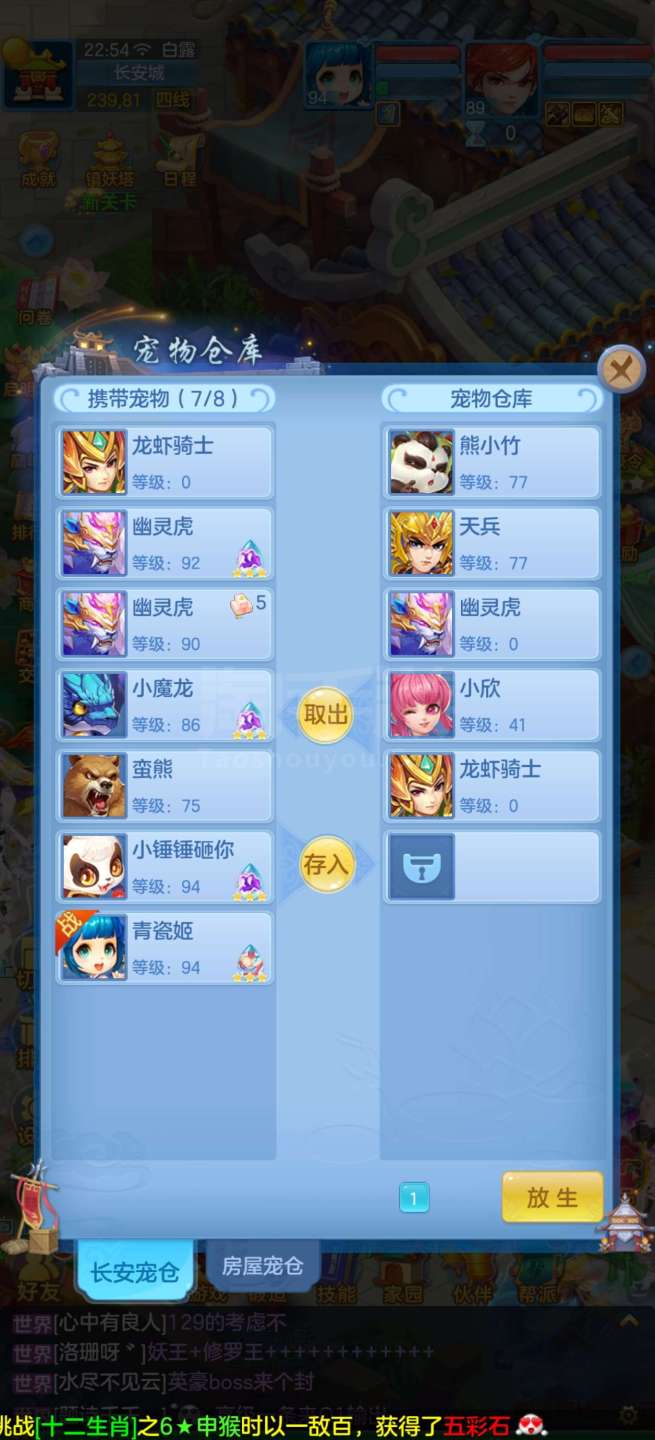Tap the 存入 deposit button
This screenshot has height=1440, width=655.
point(326,865)
